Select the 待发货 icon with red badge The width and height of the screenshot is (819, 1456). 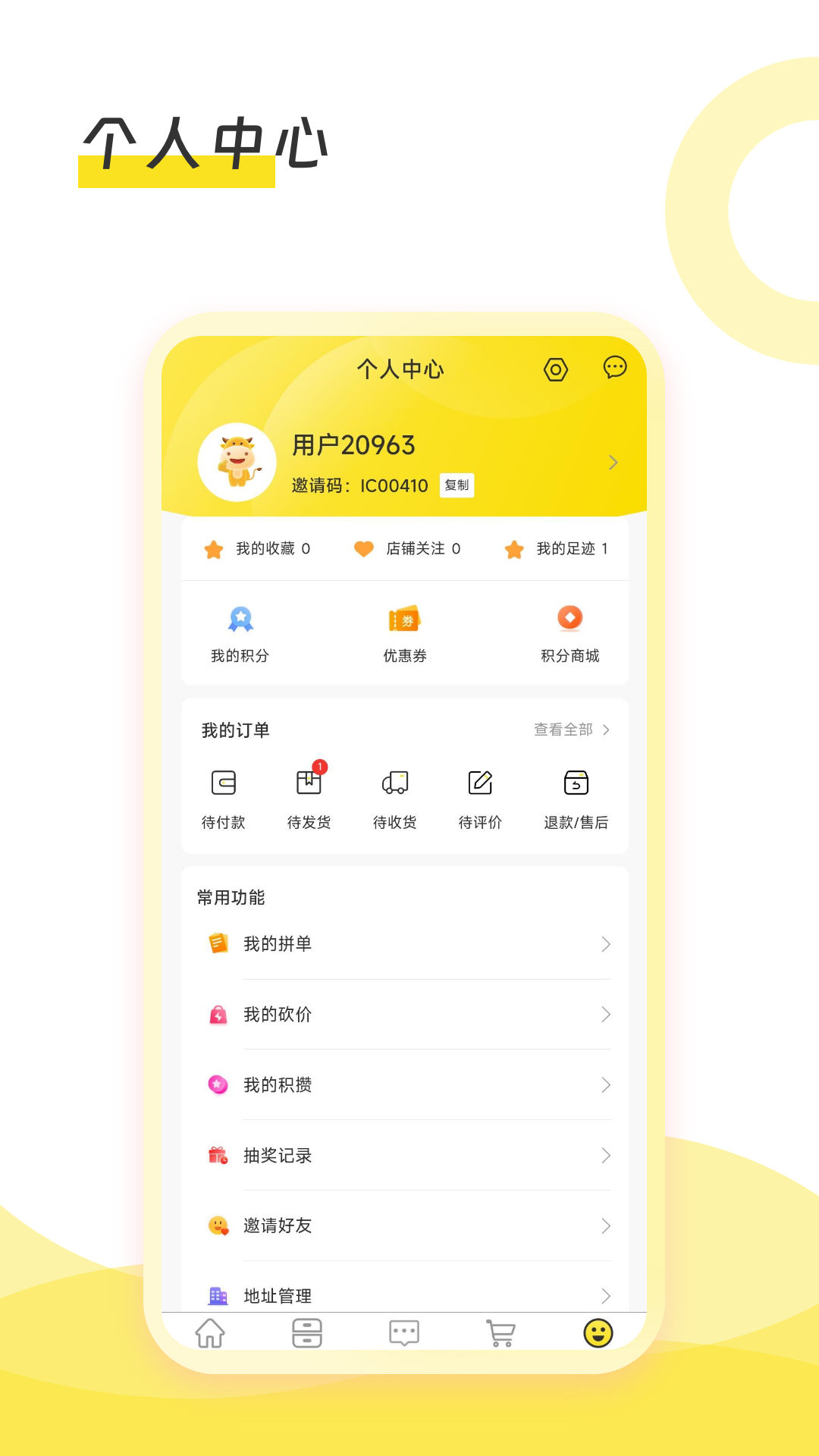pos(309,783)
